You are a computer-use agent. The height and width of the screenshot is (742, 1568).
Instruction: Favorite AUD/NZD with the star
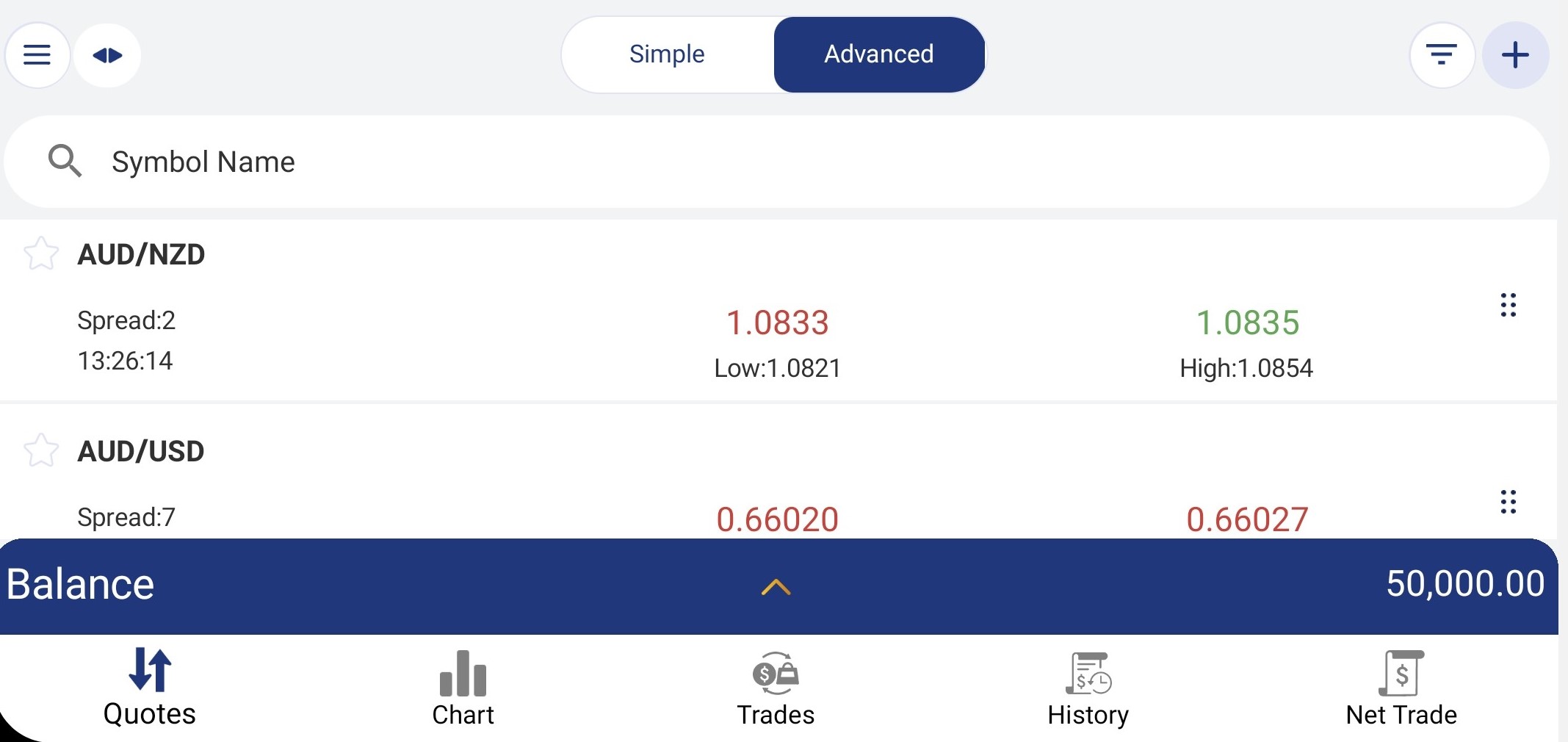pyautogui.click(x=41, y=254)
